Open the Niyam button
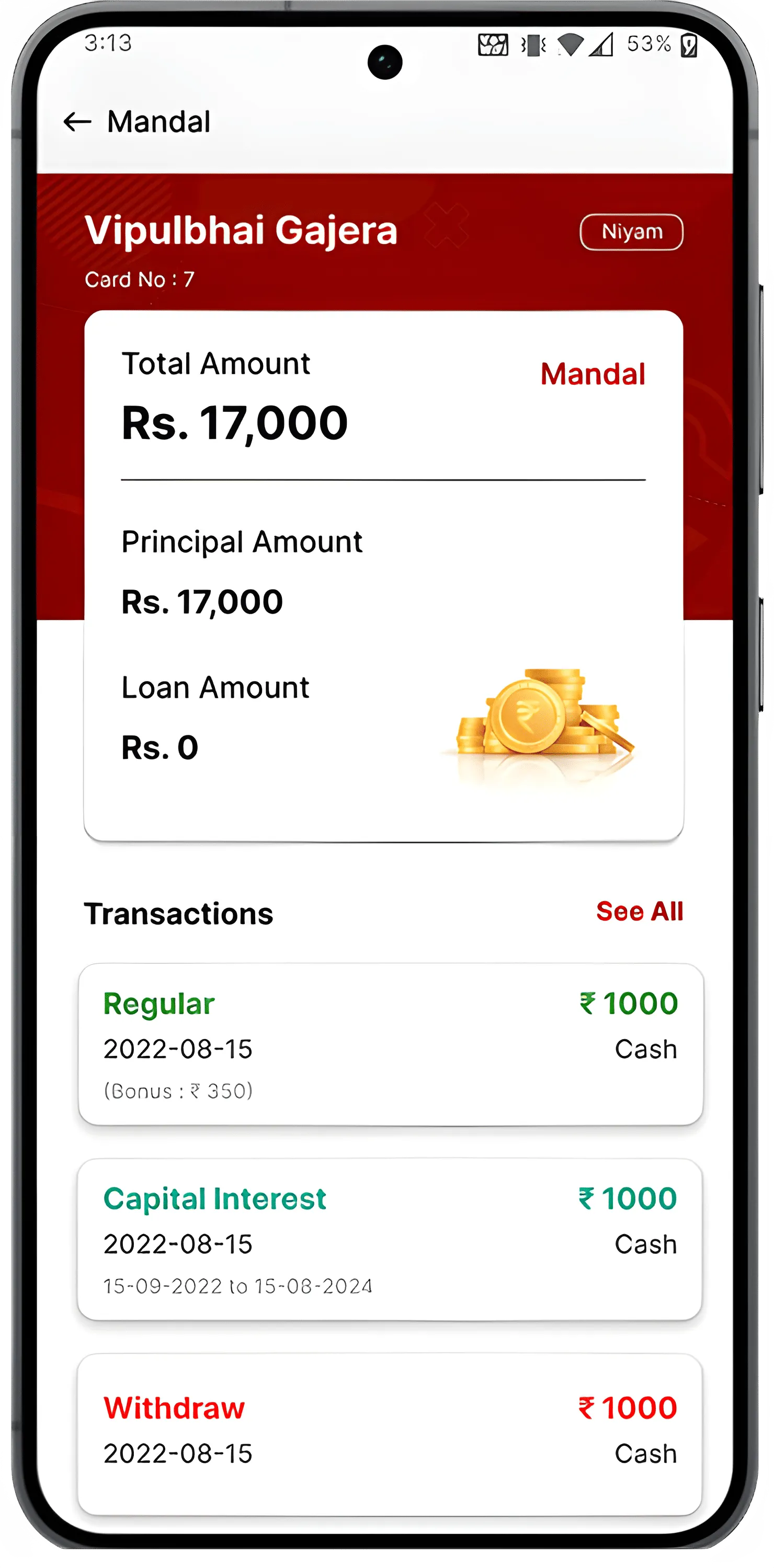 [631, 232]
